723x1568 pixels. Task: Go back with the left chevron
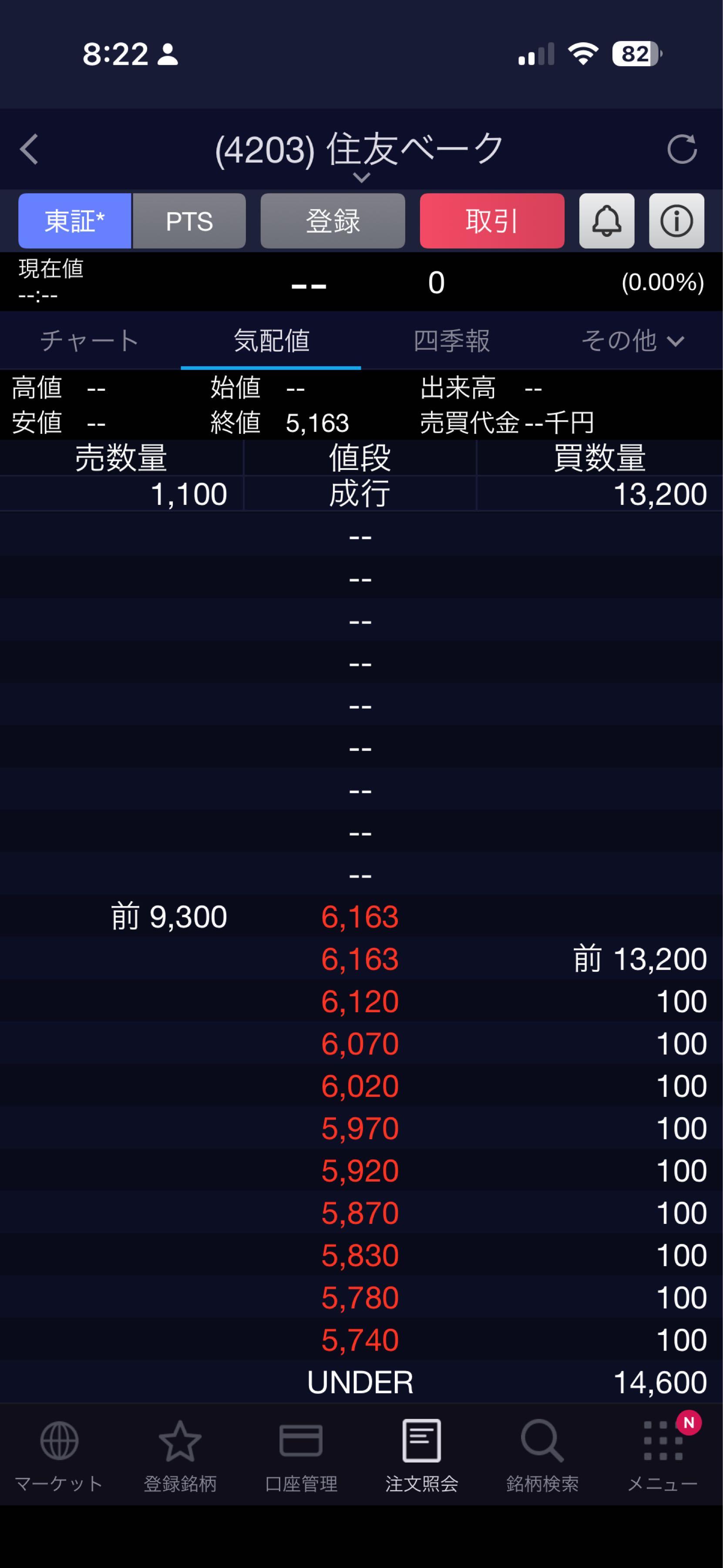click(x=28, y=150)
